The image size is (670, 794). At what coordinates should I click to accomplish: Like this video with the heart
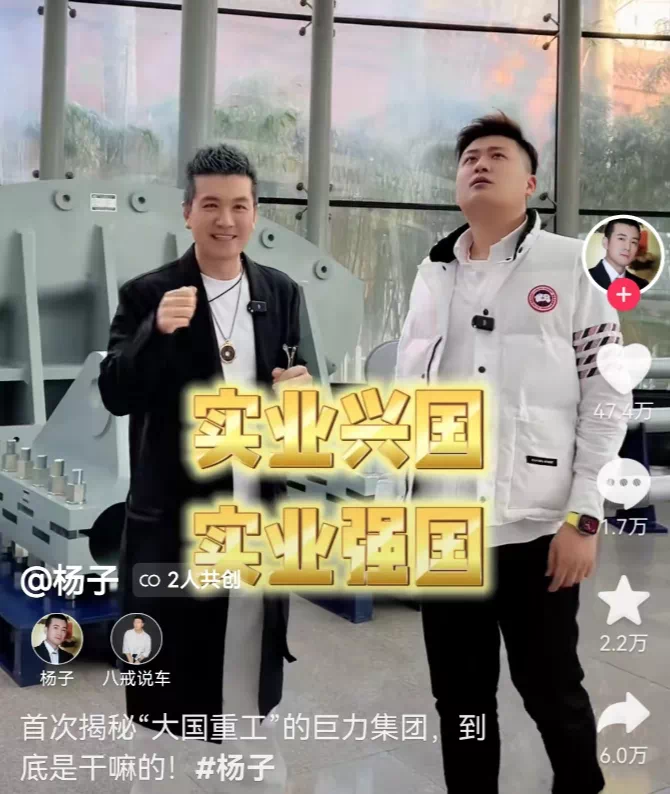pyautogui.click(x=623, y=367)
